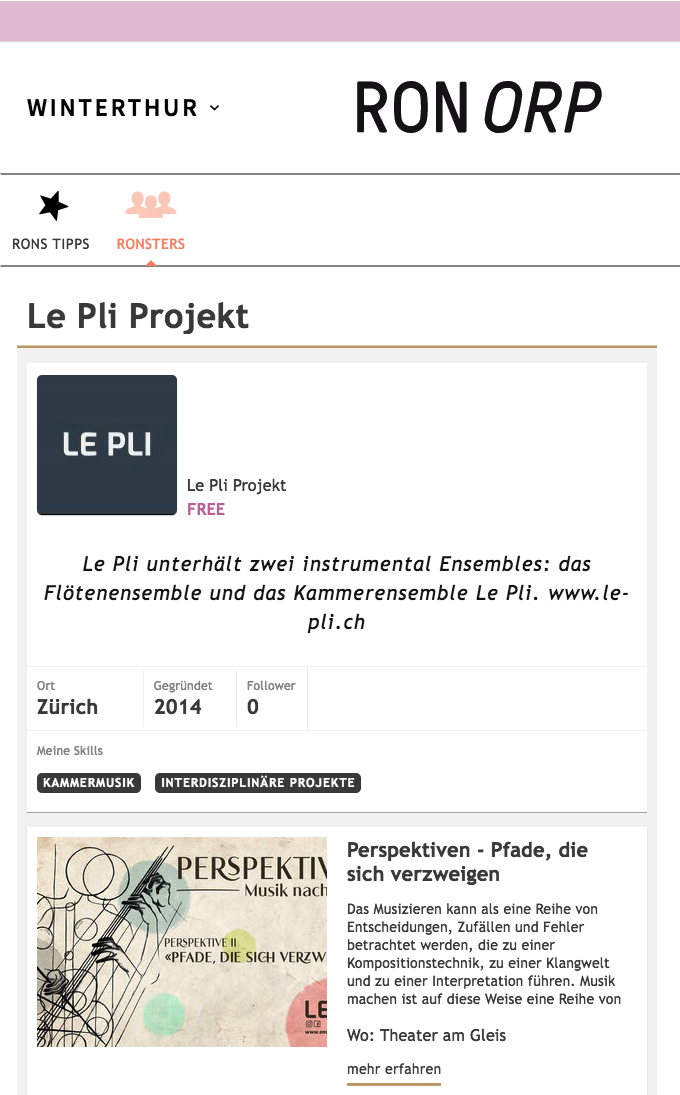This screenshot has width=680, height=1095.
Task: Open the Le Pli profile picture
Action: click(107, 445)
